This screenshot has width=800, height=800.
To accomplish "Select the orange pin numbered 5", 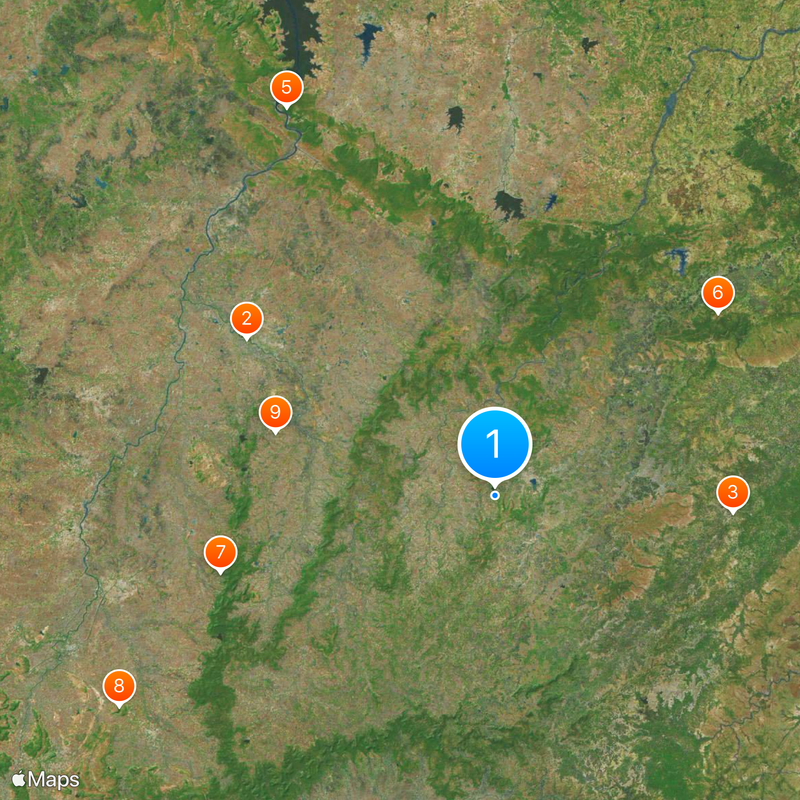I will (287, 87).
